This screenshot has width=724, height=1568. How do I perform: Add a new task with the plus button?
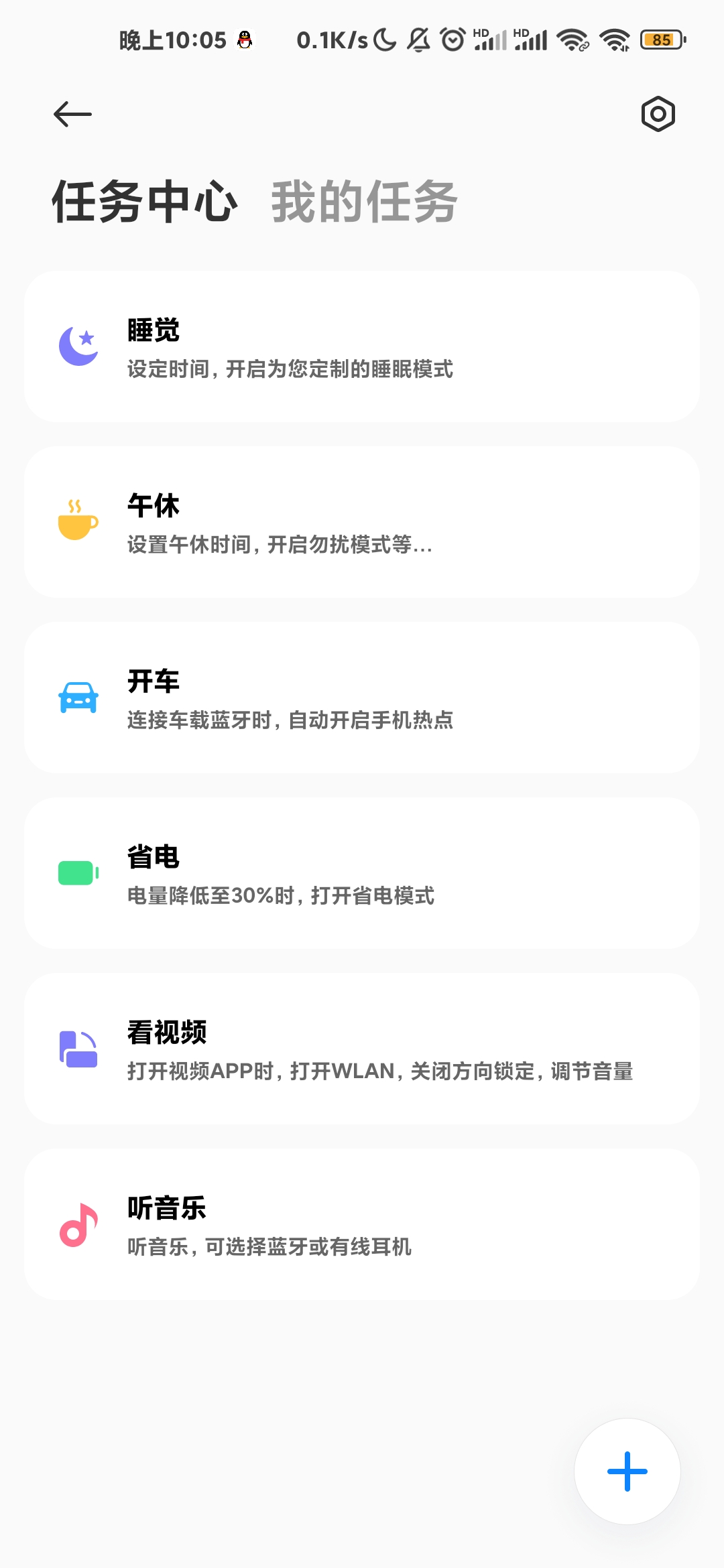[627, 1472]
